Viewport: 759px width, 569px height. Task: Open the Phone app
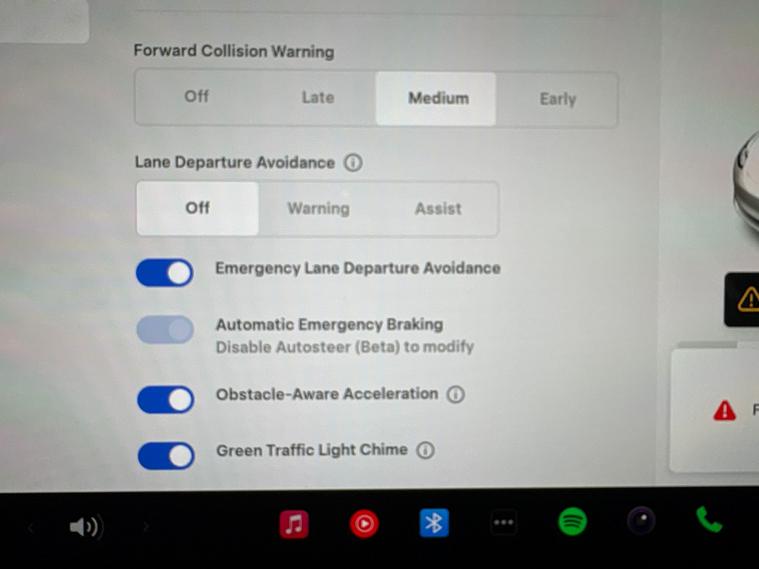click(708, 519)
